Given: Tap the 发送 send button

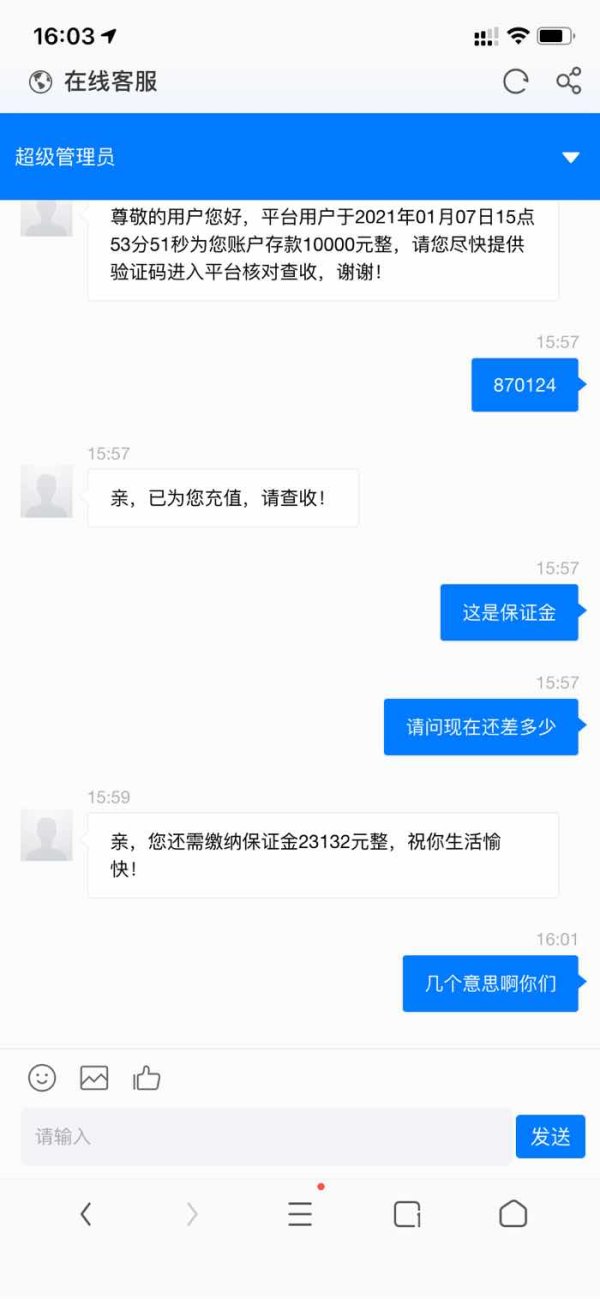Looking at the screenshot, I should (550, 1136).
